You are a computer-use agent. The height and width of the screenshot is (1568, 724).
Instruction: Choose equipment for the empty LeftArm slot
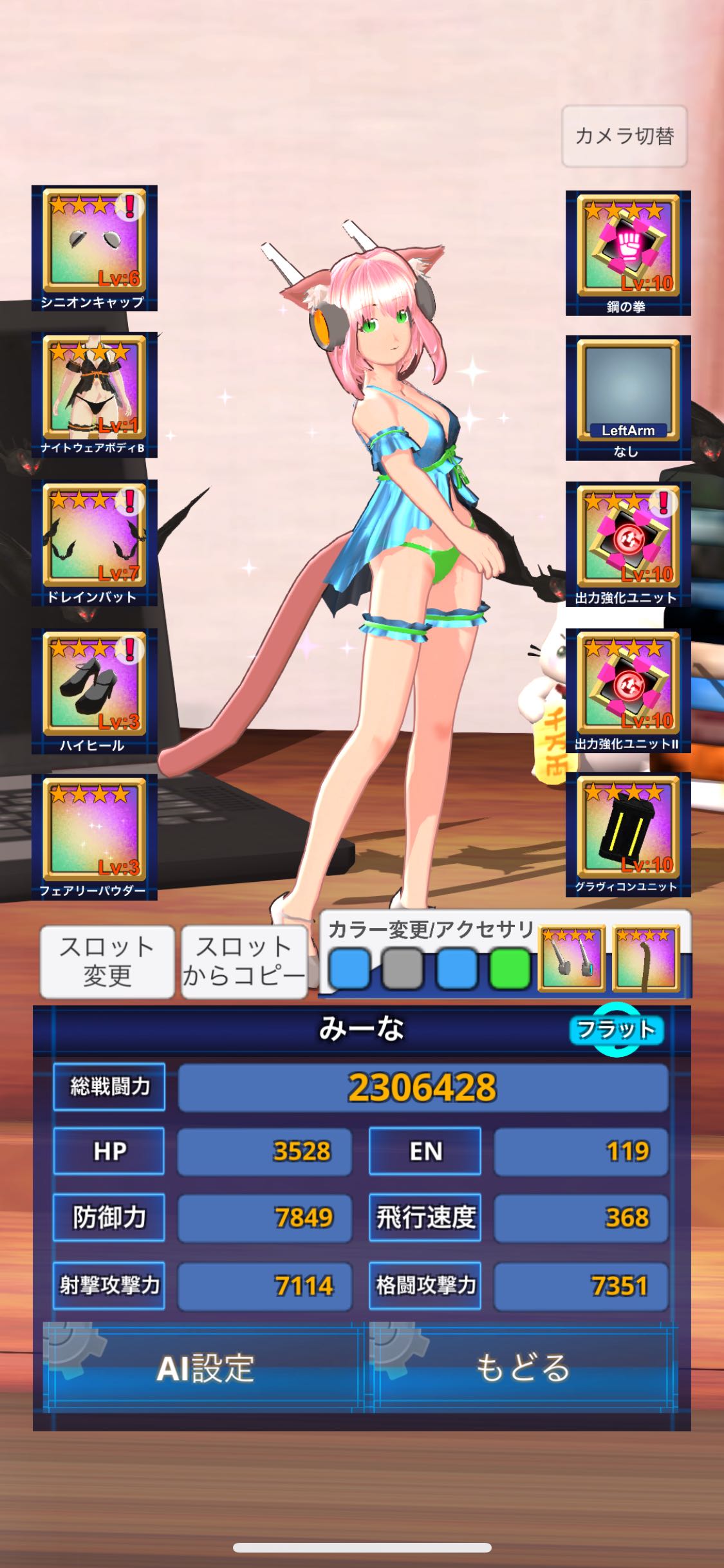tap(627, 397)
